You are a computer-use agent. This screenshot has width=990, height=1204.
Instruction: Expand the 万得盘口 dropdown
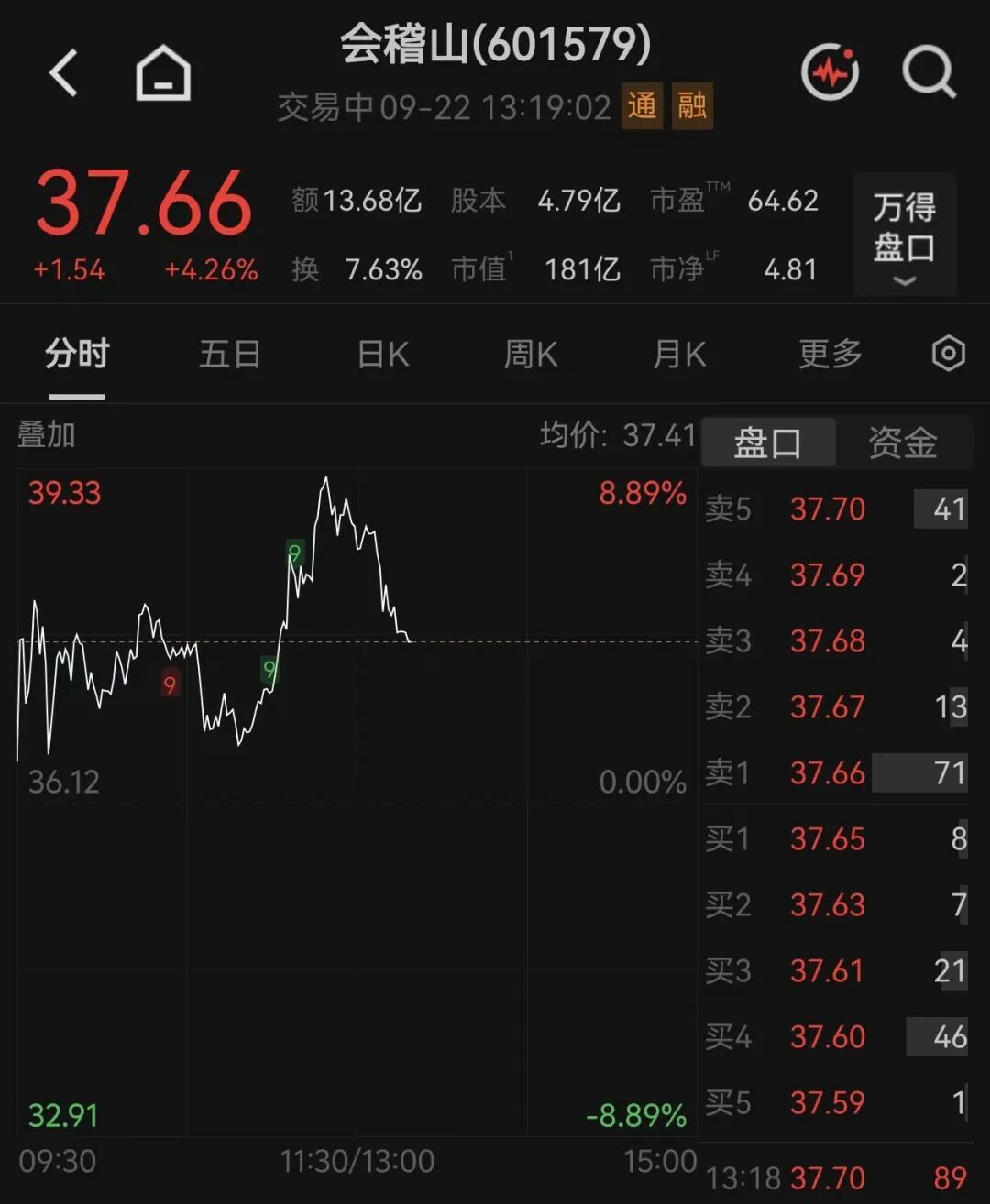click(905, 235)
